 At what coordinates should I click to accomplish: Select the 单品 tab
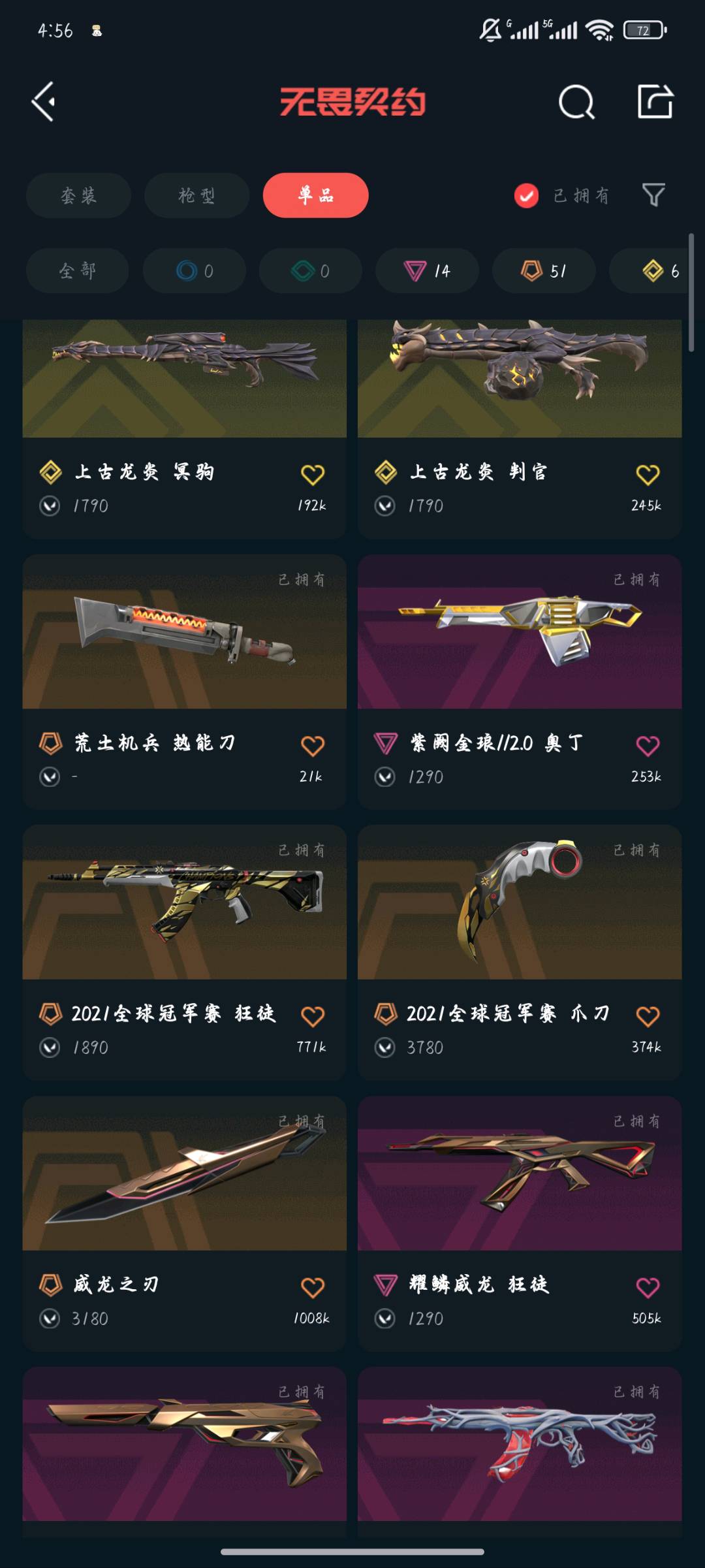tap(315, 195)
